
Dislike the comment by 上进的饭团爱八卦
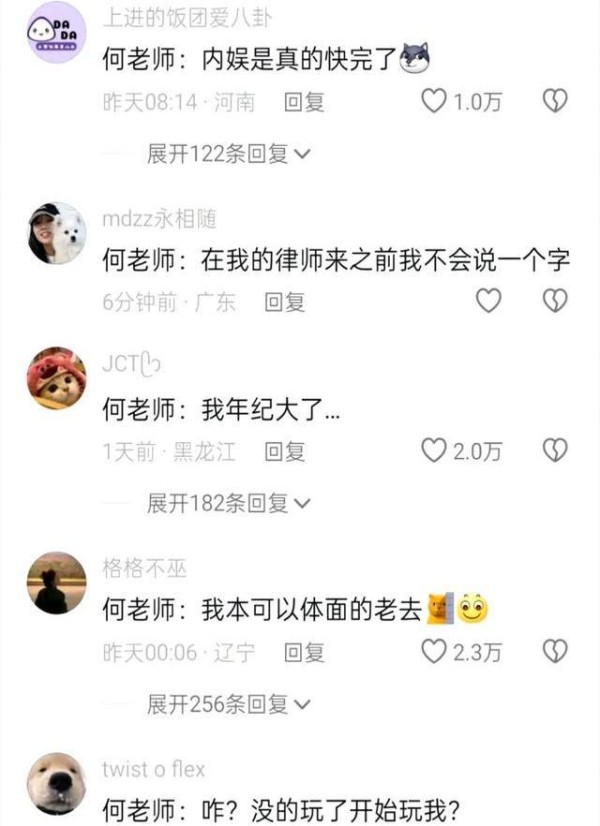pos(554,101)
